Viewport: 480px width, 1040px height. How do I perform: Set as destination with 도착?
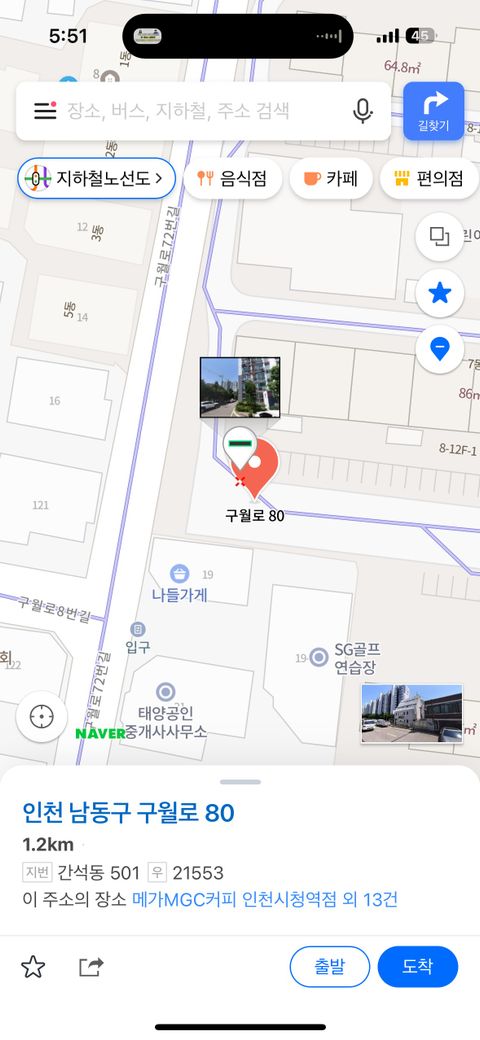[418, 967]
